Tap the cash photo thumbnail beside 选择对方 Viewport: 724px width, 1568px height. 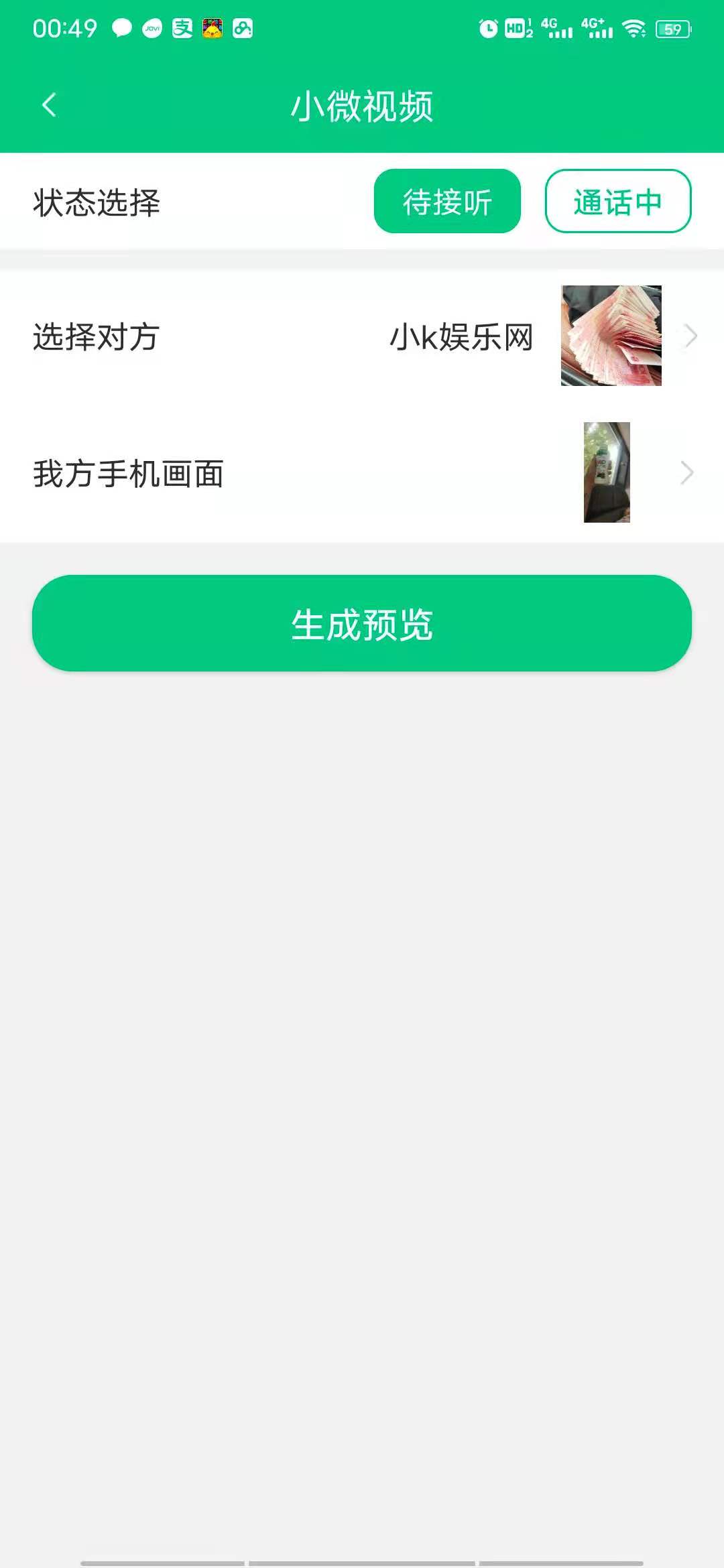(x=611, y=336)
